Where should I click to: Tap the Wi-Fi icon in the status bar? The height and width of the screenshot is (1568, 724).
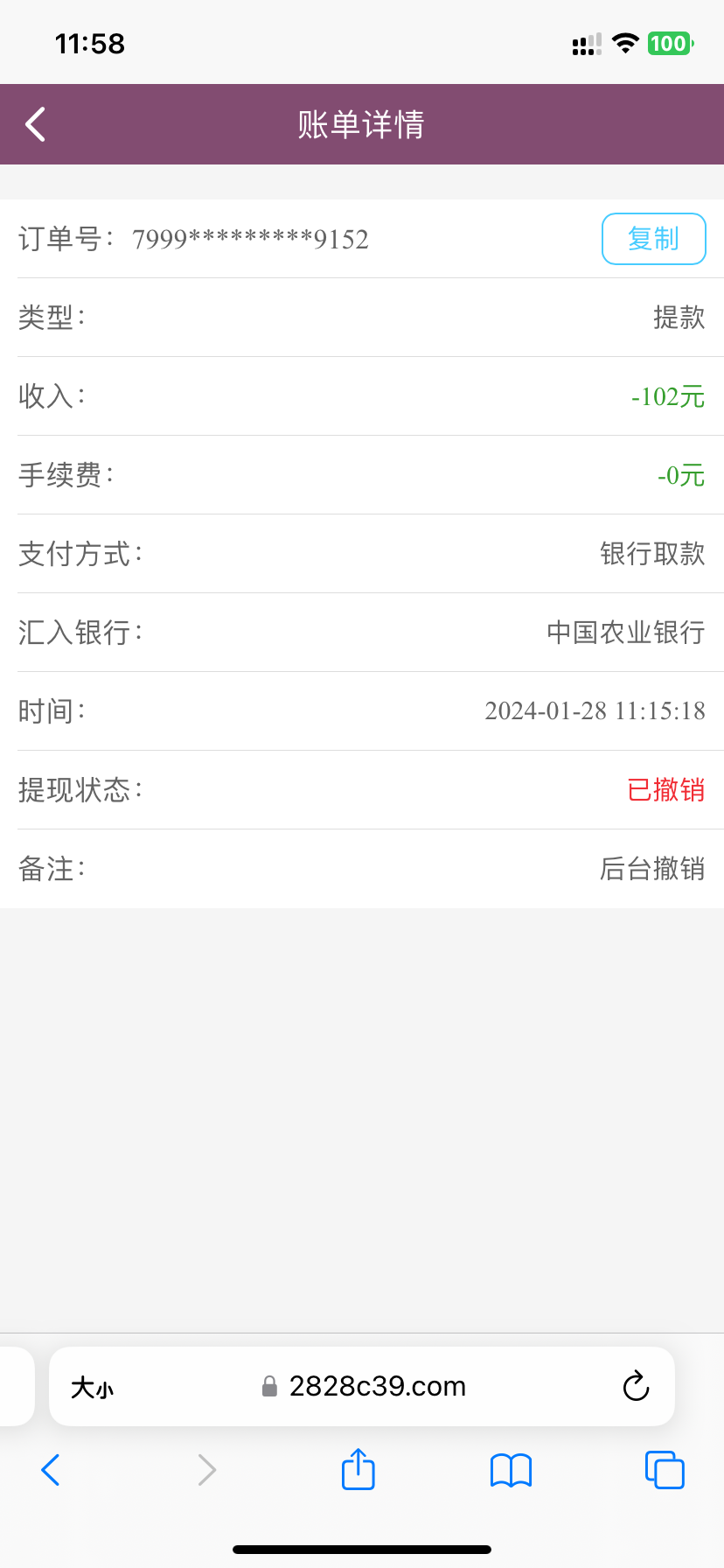[624, 43]
